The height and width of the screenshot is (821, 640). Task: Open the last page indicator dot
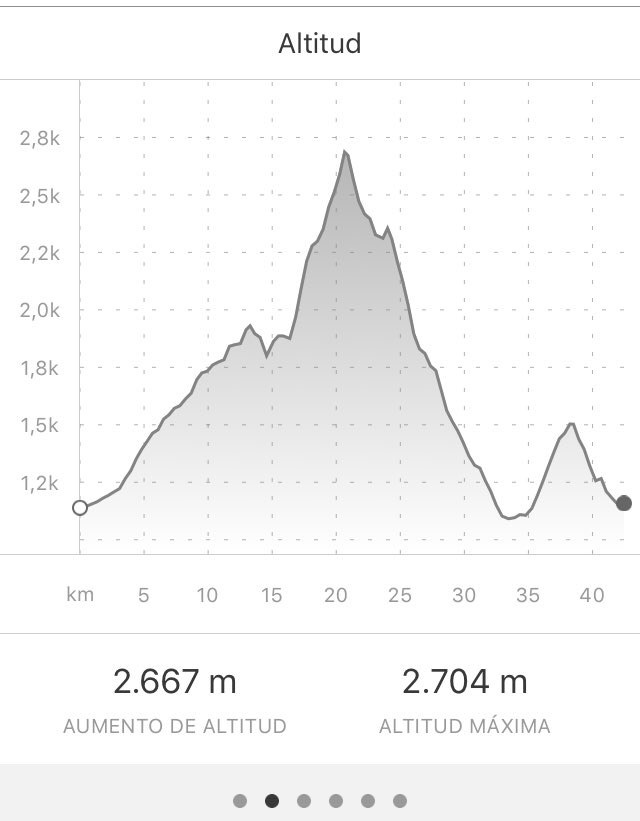click(400, 800)
